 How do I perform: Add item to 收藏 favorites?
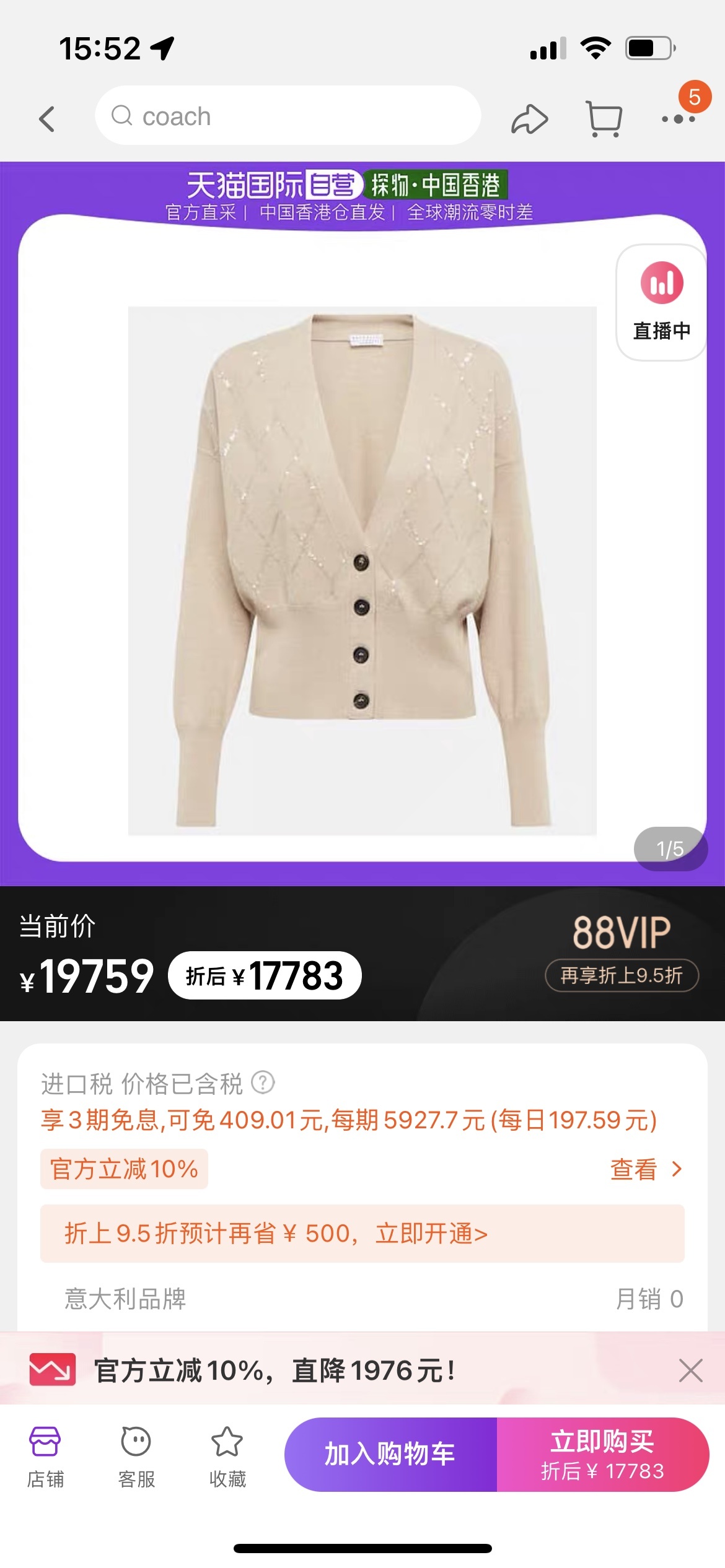coord(227,1456)
